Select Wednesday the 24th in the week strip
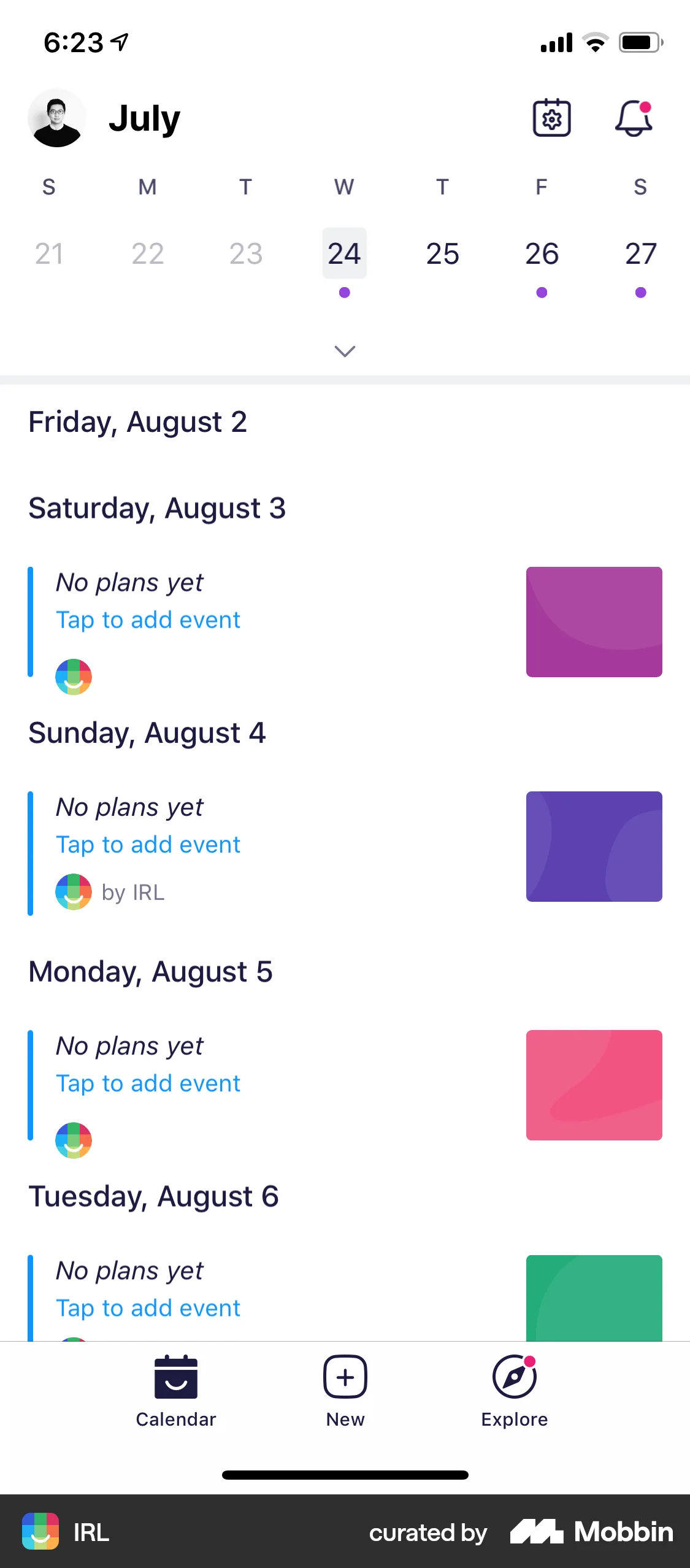Screen dimensions: 690x1568 (344, 253)
